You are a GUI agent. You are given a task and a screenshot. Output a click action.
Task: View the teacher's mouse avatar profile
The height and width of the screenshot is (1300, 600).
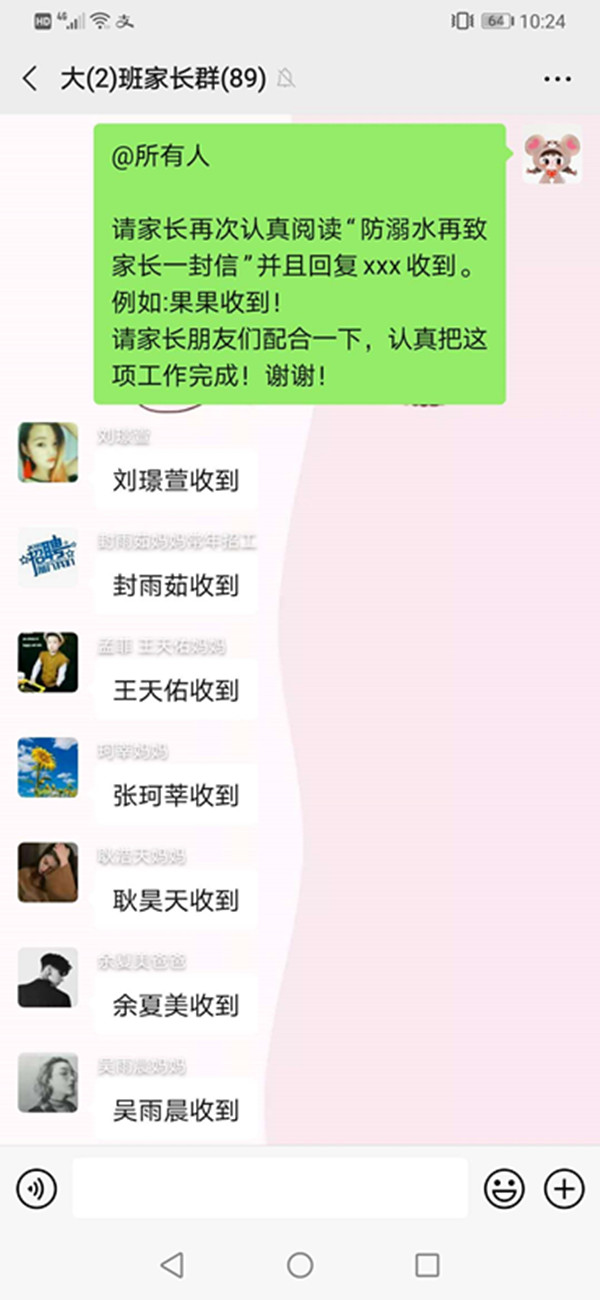(x=553, y=155)
